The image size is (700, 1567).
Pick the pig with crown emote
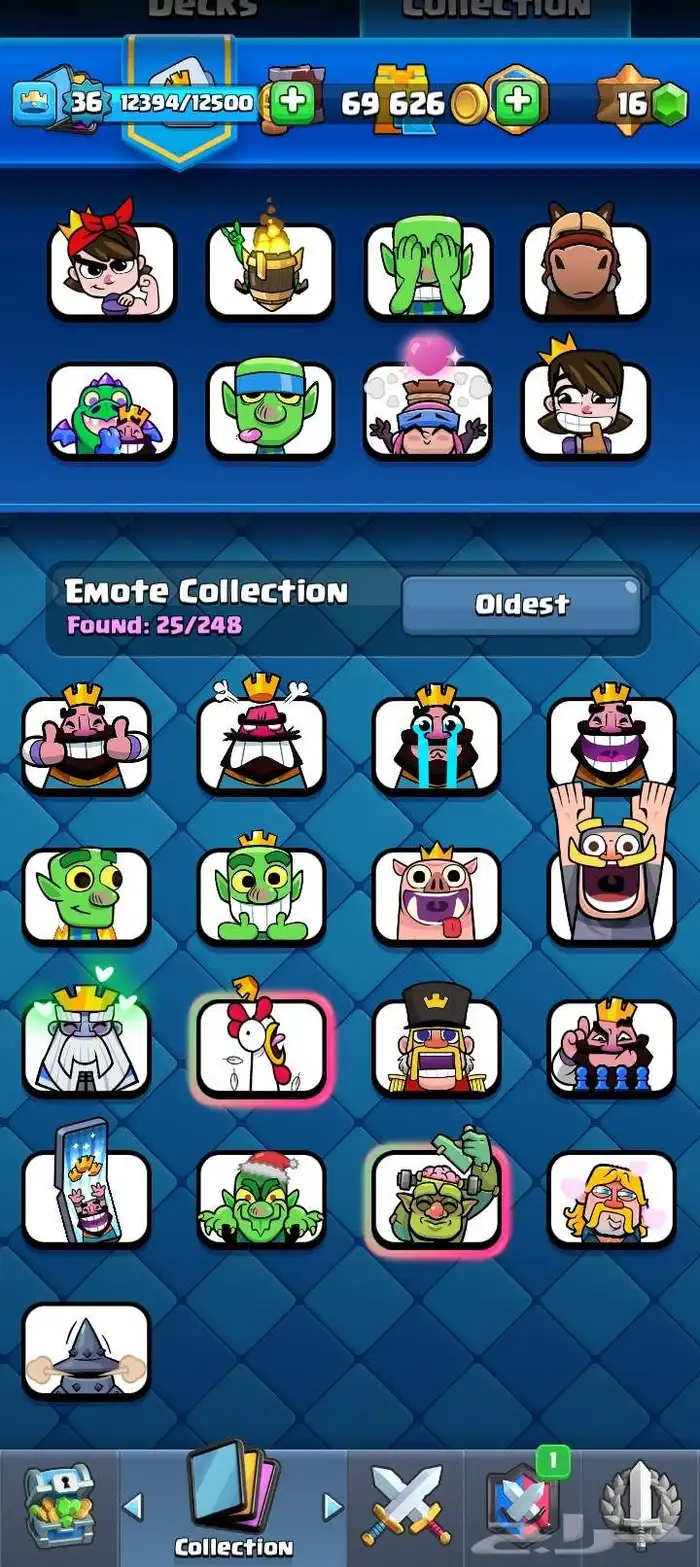pos(436,896)
